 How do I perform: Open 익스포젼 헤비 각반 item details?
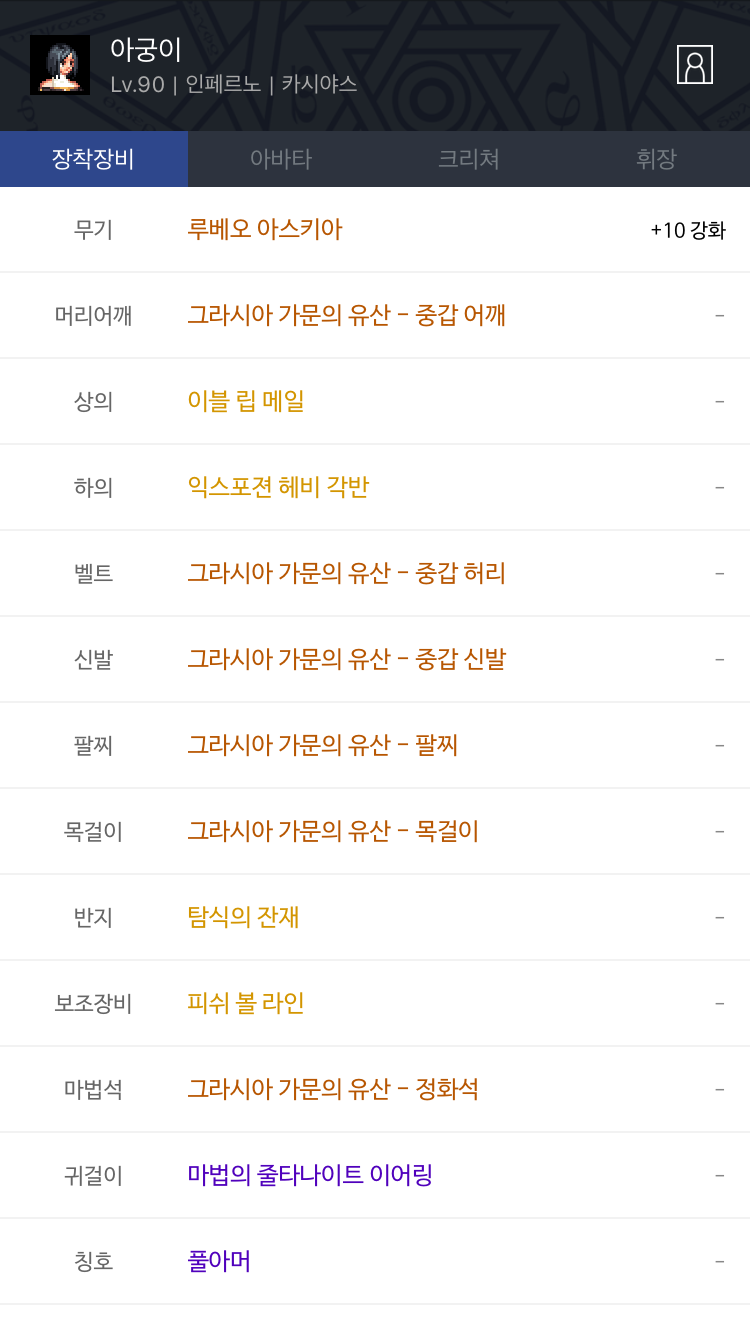pyautogui.click(x=278, y=487)
